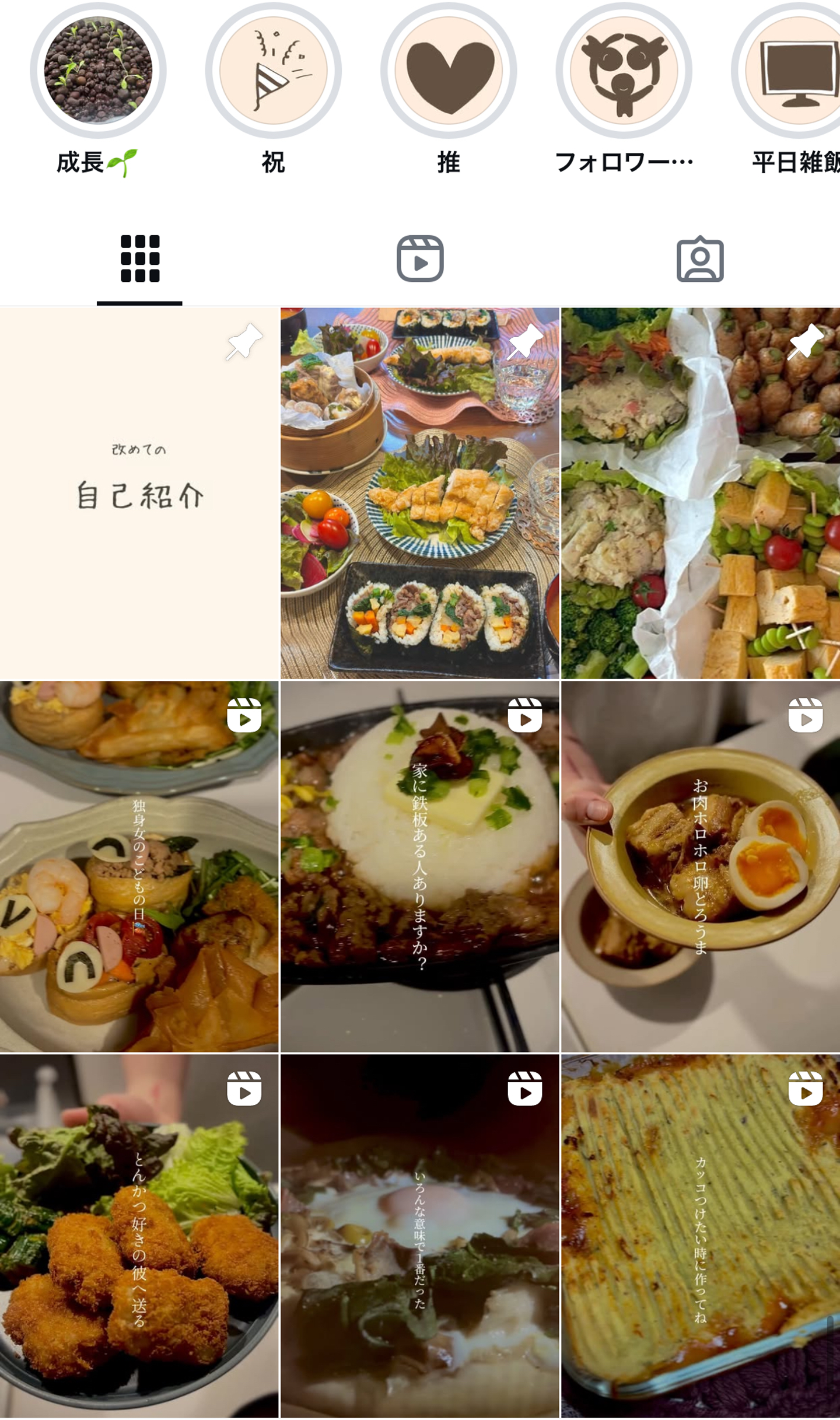Open the 祝 story highlight
The width and height of the screenshot is (840, 1420).
[x=273, y=71]
